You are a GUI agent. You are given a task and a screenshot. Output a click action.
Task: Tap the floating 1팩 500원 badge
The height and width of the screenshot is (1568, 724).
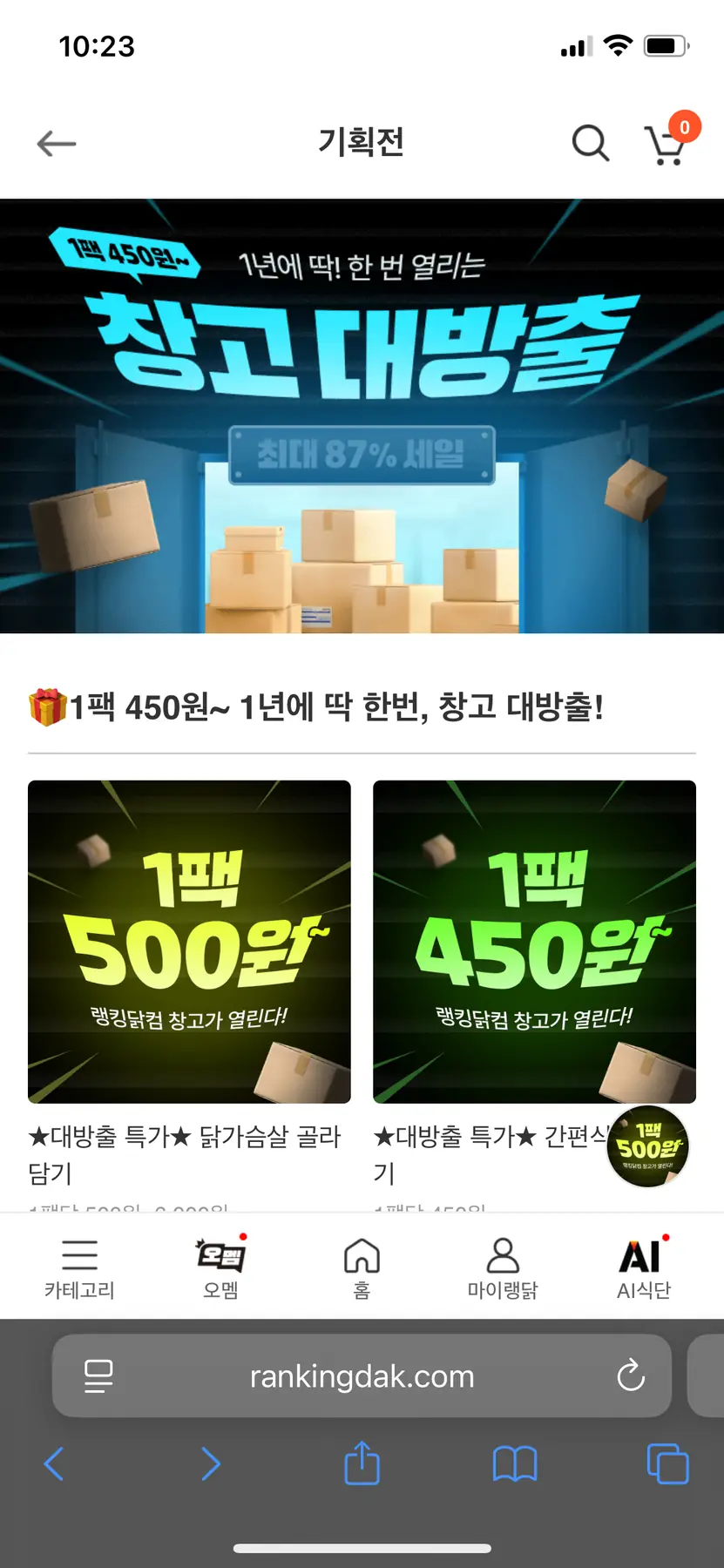[647, 1146]
